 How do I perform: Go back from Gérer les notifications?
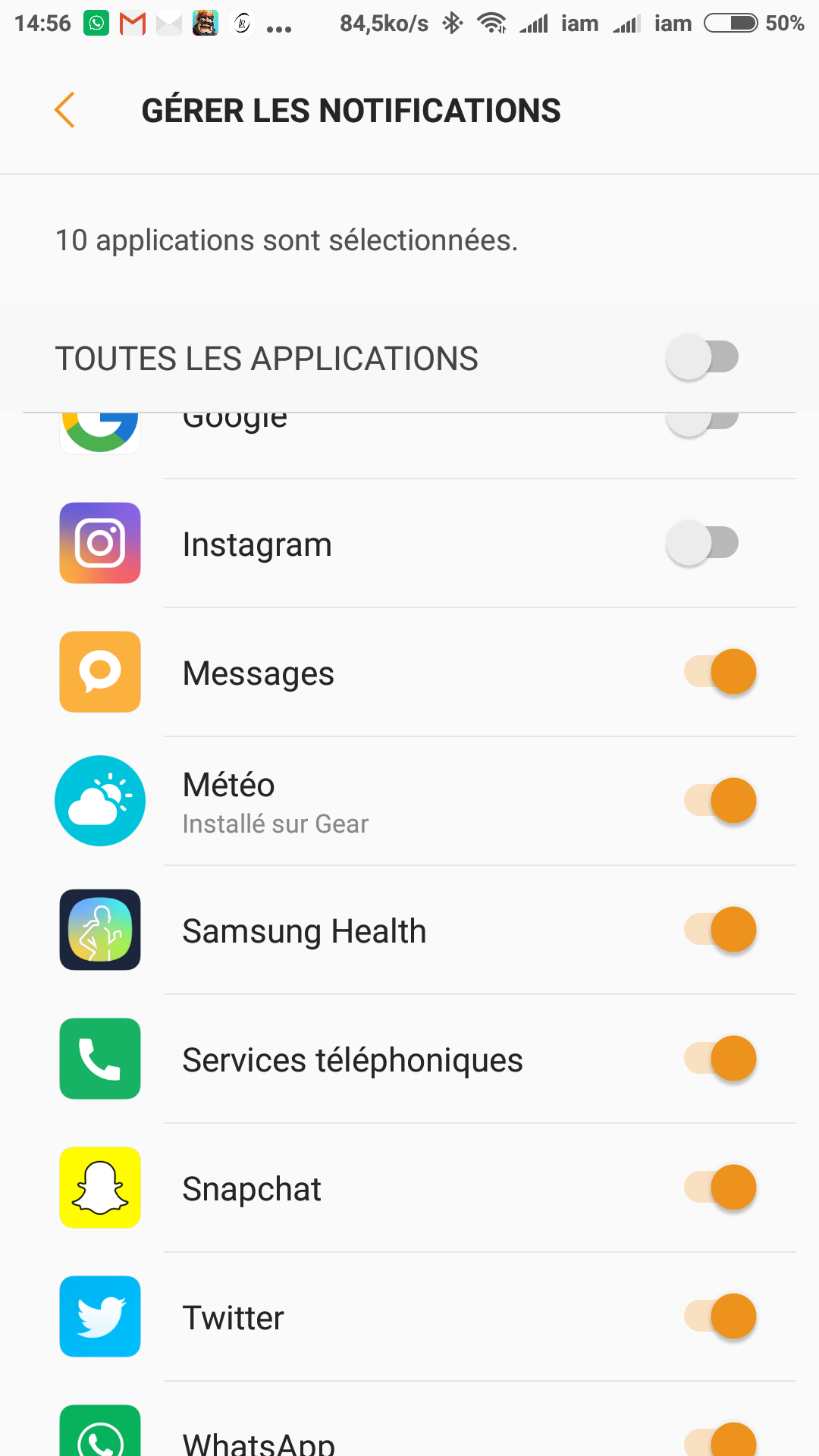(x=65, y=111)
